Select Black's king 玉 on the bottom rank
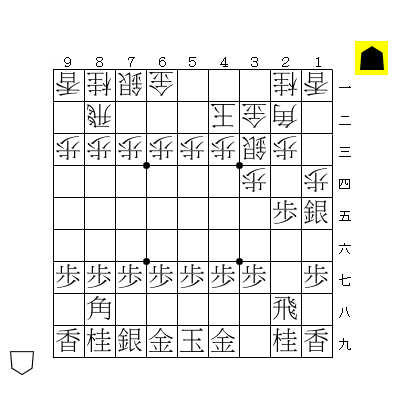This screenshot has height=416, width=400. pyautogui.click(x=193, y=342)
